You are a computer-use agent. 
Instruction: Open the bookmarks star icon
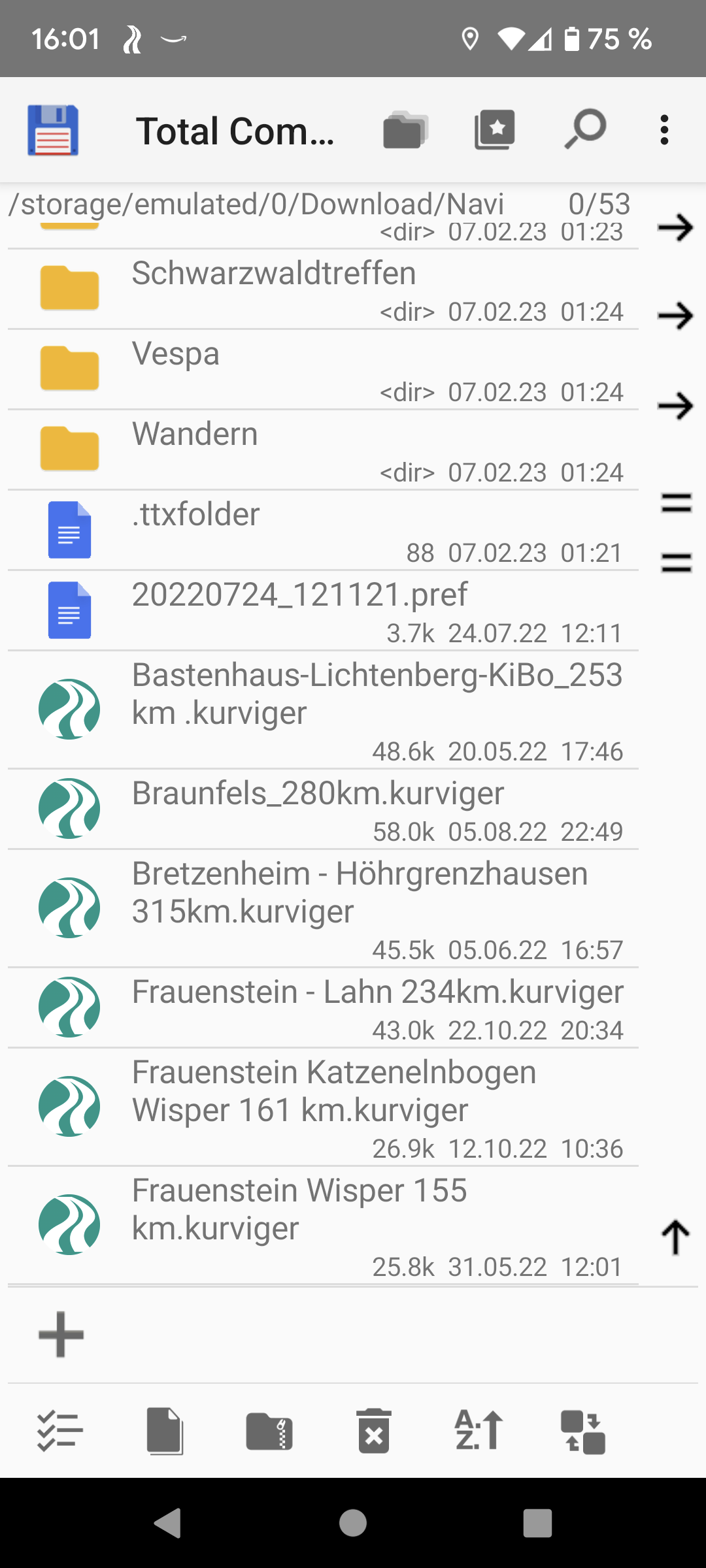[494, 130]
